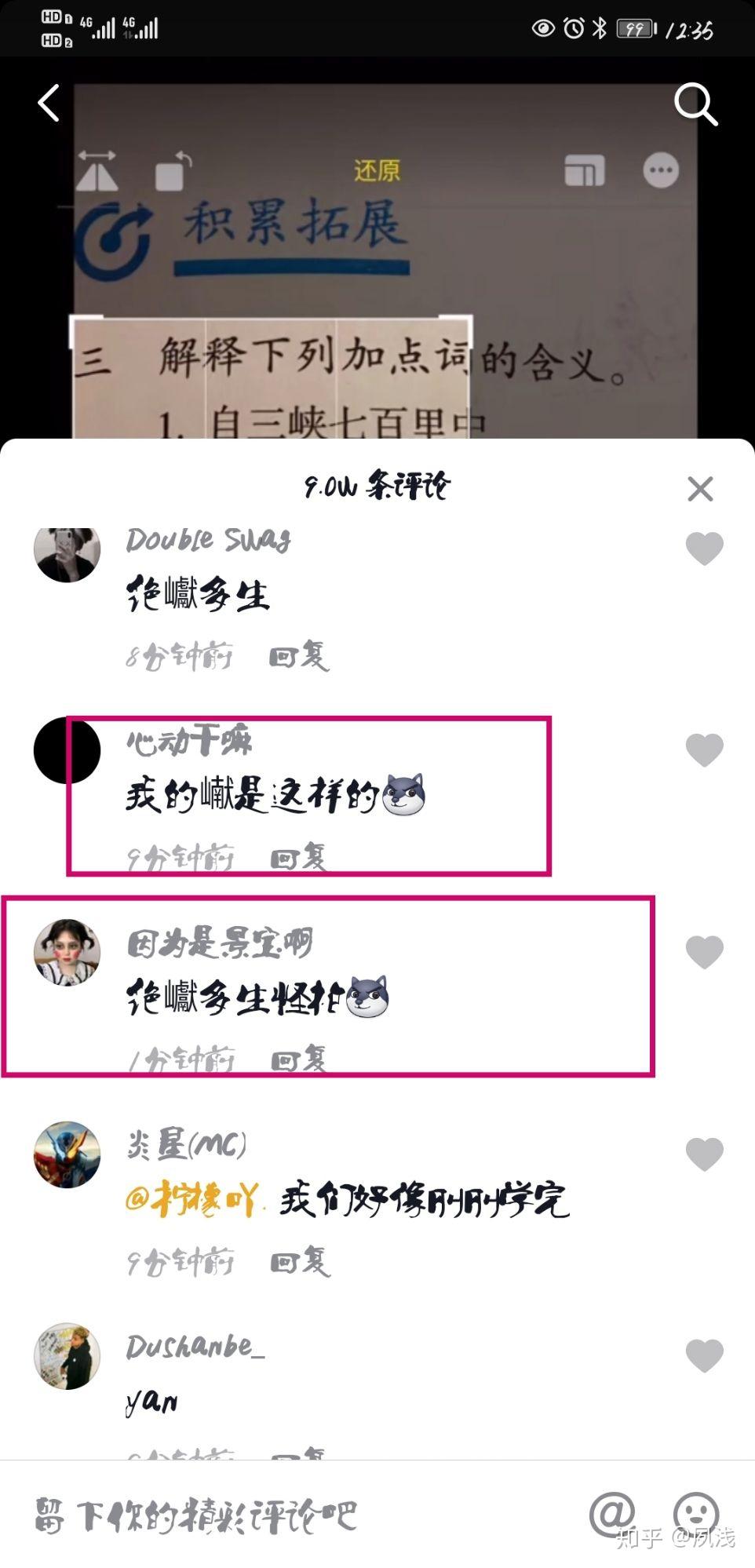The height and width of the screenshot is (1568, 755).
Task: Open search with the magnifier icon
Action: (x=695, y=104)
